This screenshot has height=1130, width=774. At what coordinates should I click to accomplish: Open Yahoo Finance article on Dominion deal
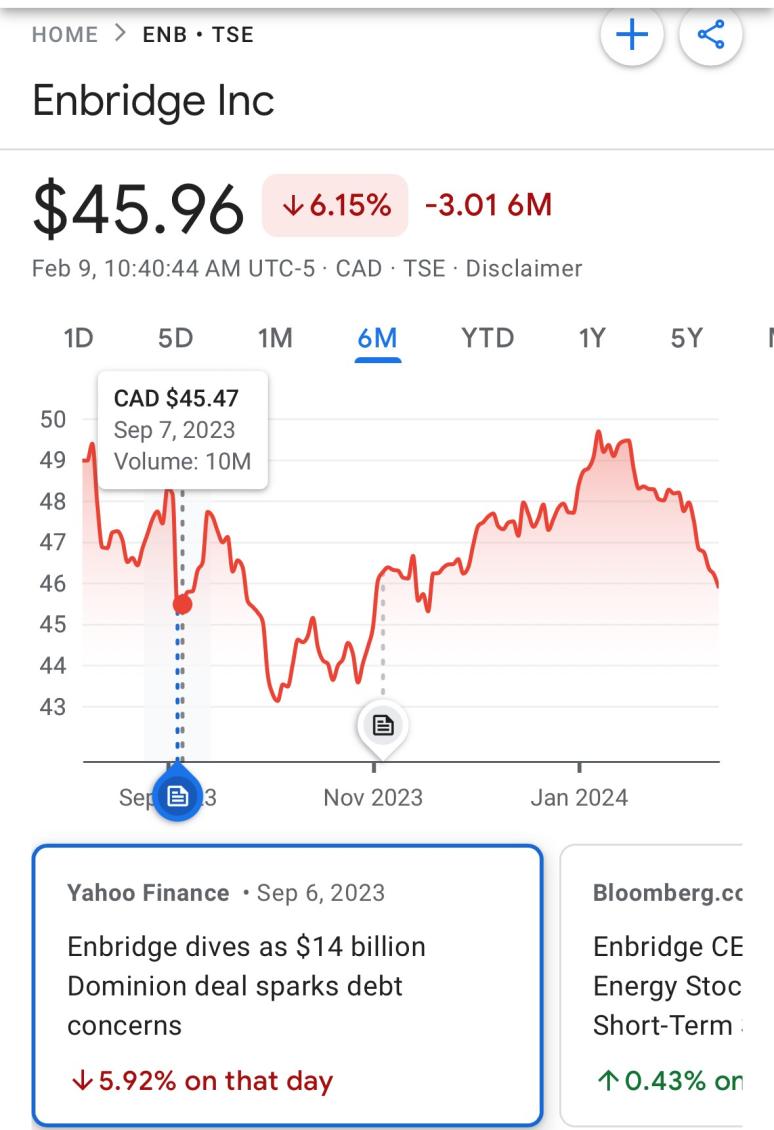click(288, 985)
